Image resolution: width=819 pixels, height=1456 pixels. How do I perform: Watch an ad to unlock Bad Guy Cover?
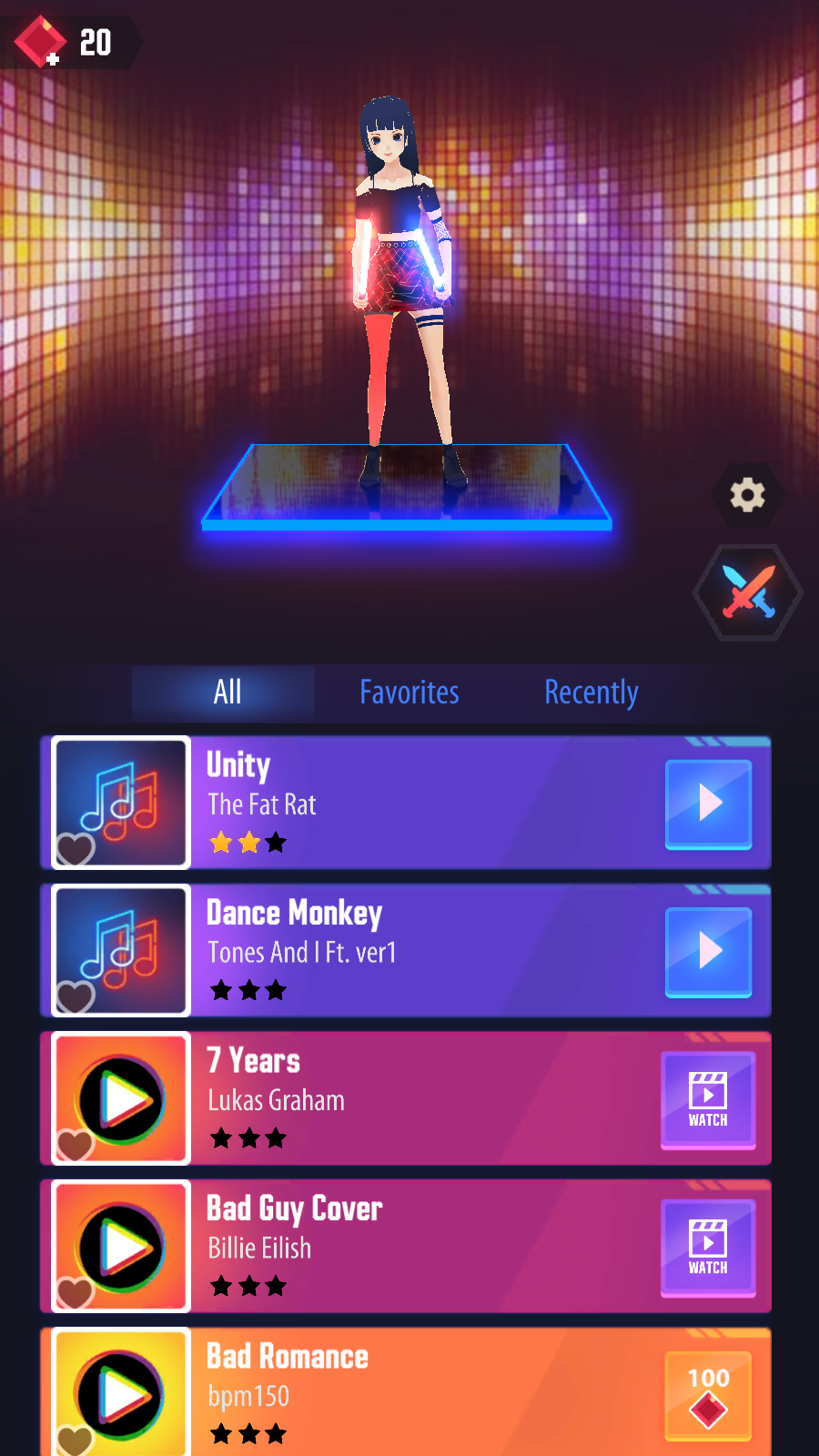point(708,1247)
